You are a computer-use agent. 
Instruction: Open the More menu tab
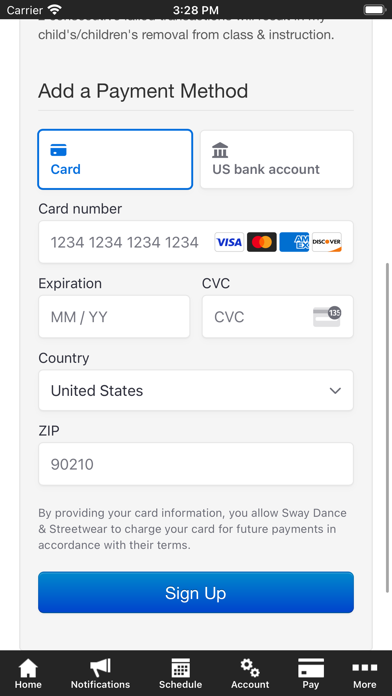364,673
